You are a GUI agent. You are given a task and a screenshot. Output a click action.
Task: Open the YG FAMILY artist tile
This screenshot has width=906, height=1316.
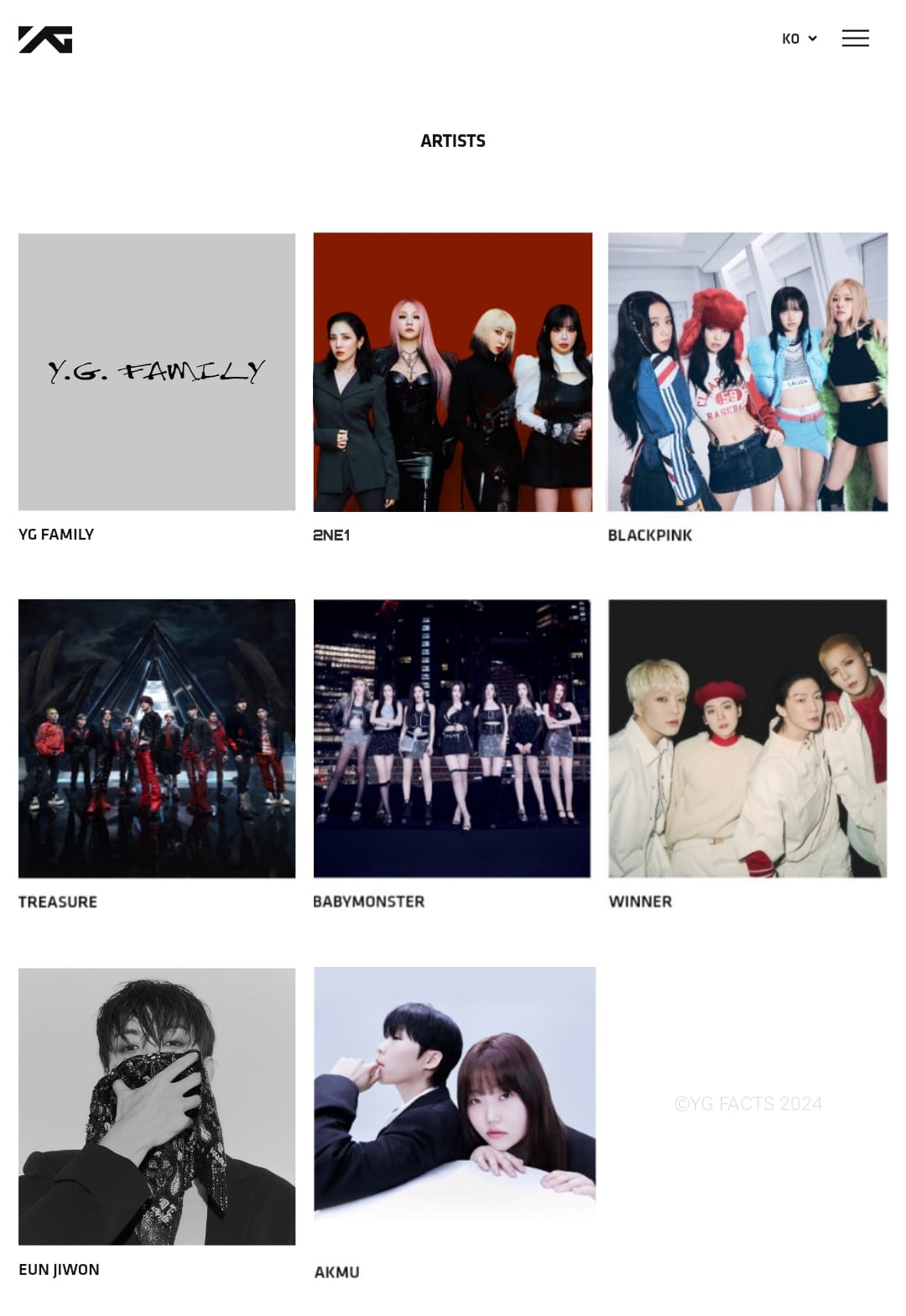click(157, 372)
